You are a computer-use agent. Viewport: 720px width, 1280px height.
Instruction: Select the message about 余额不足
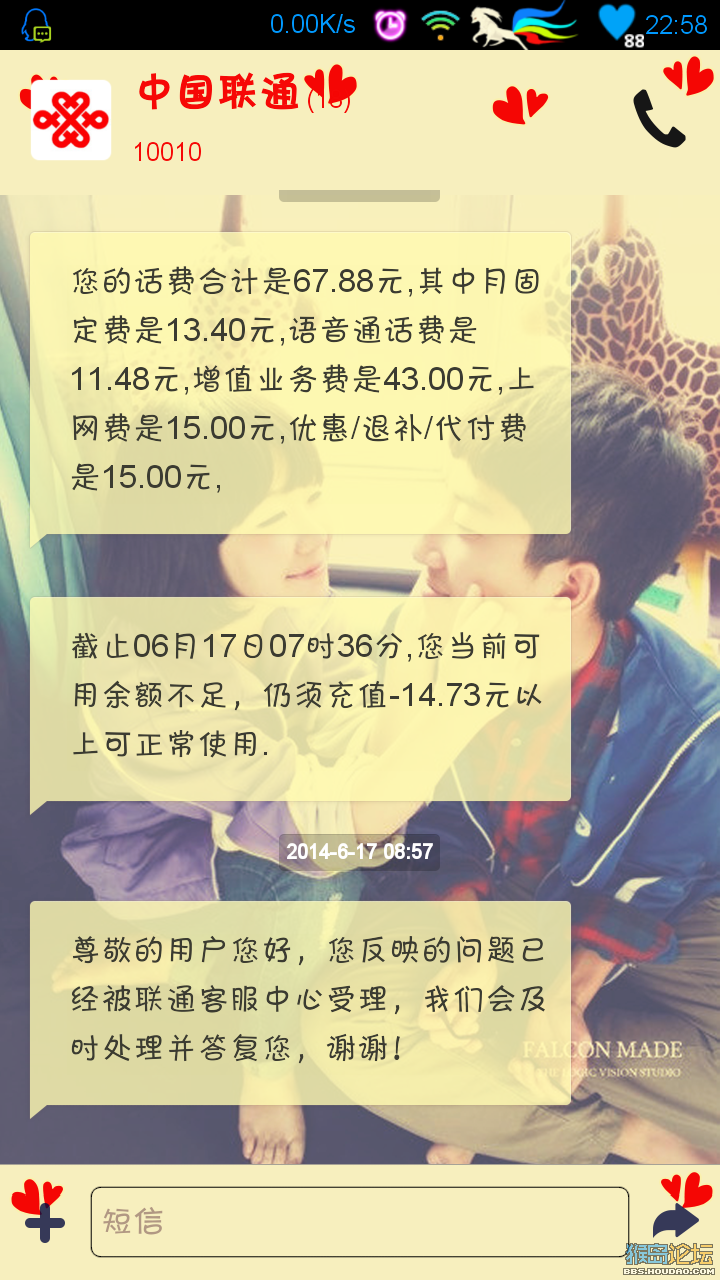pyautogui.click(x=300, y=699)
